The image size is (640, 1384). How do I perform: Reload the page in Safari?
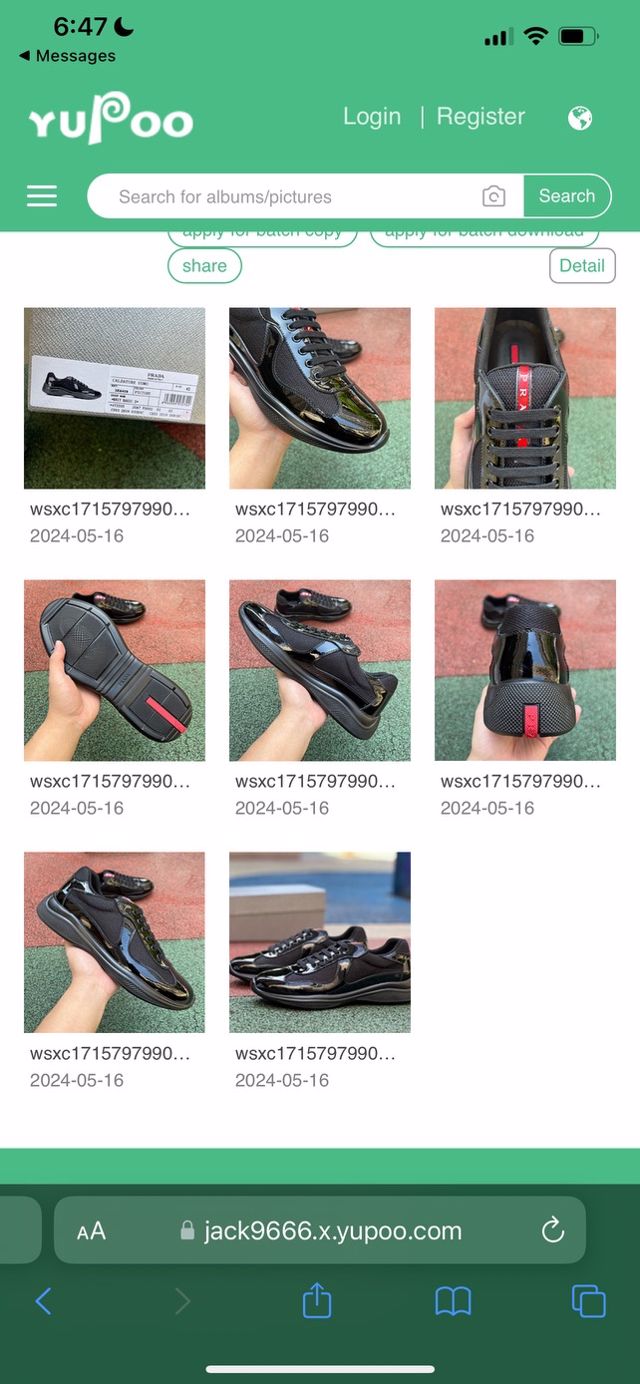553,1231
